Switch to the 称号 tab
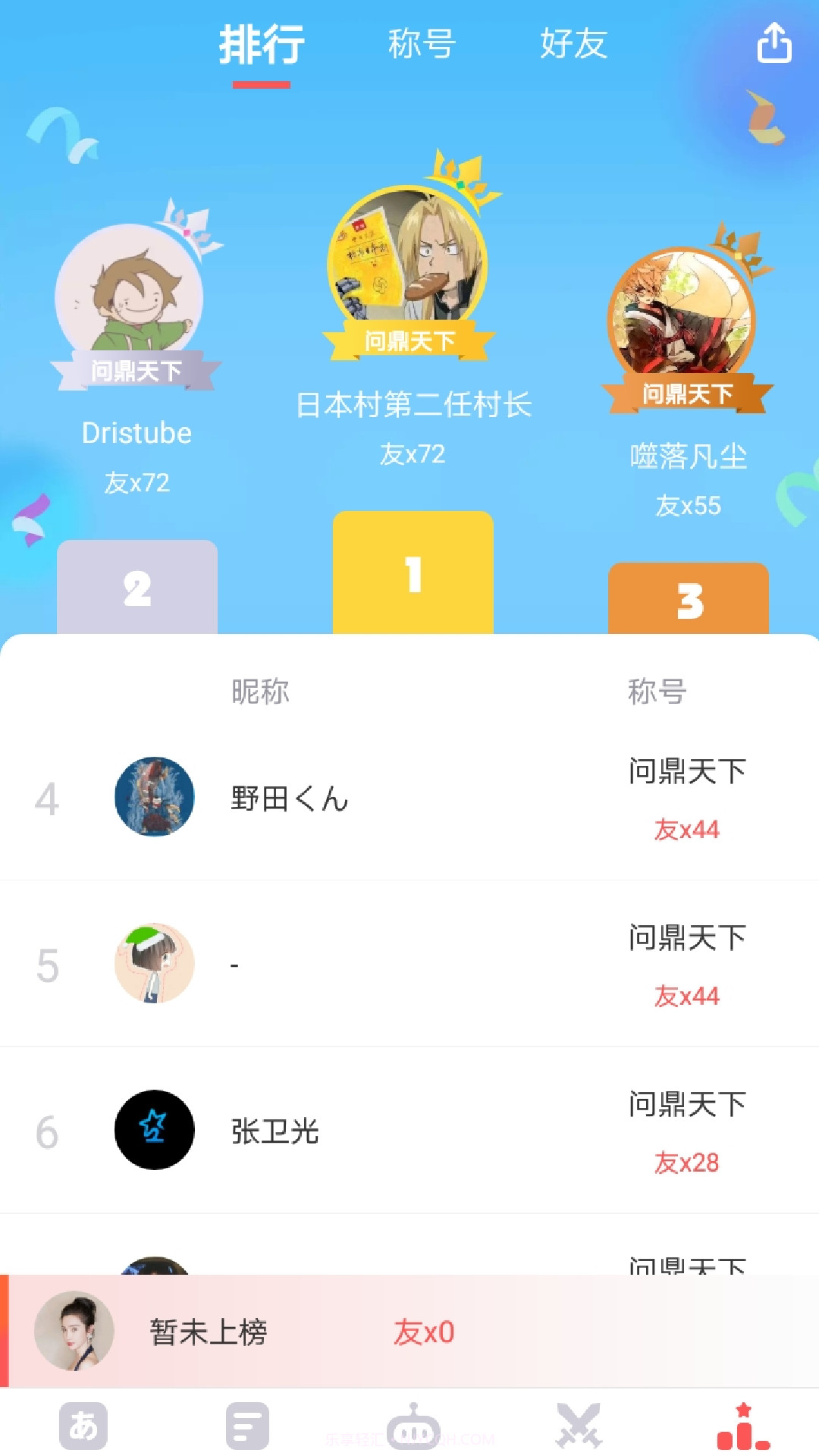Screen dimensions: 819x1456 (x=420, y=45)
